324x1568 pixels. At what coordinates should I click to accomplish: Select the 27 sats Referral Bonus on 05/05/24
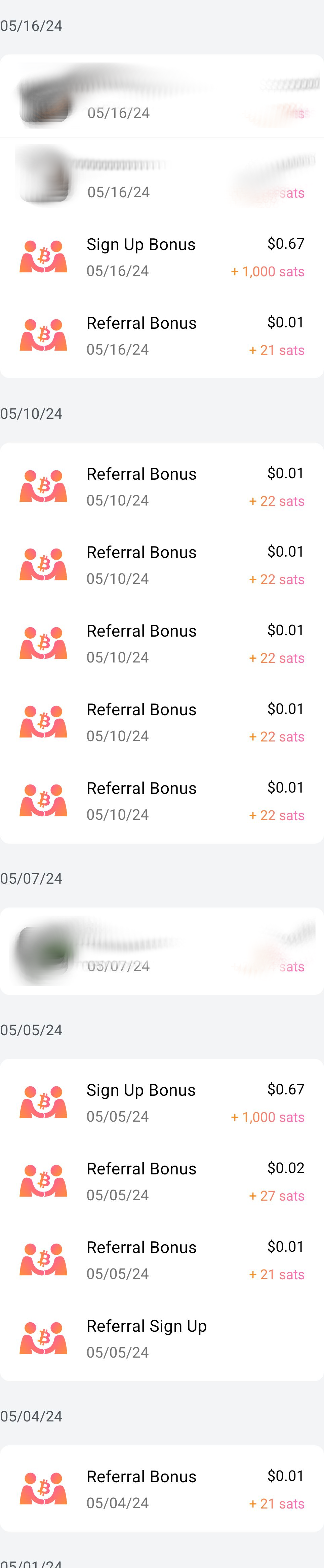[x=162, y=1181]
